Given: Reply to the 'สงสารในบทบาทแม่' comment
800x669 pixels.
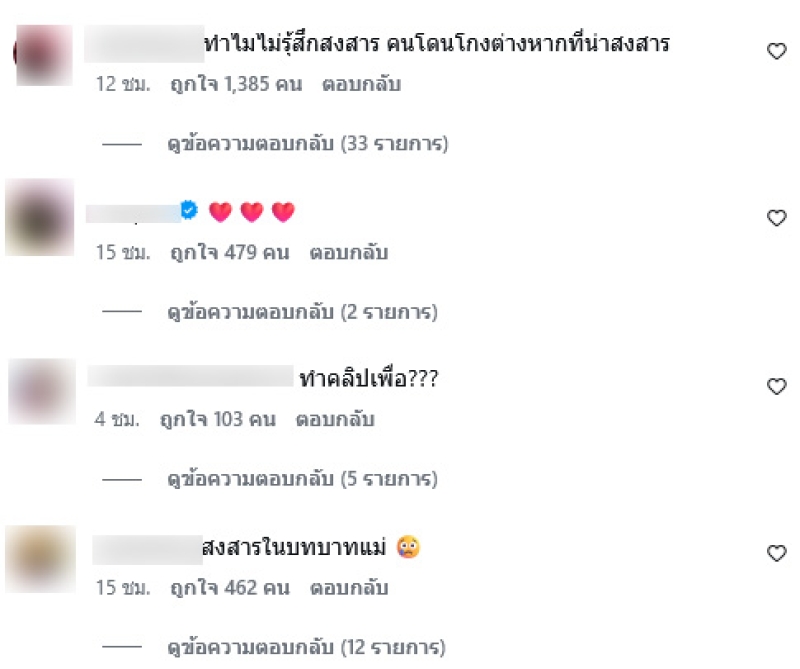Looking at the screenshot, I should pos(349,587).
